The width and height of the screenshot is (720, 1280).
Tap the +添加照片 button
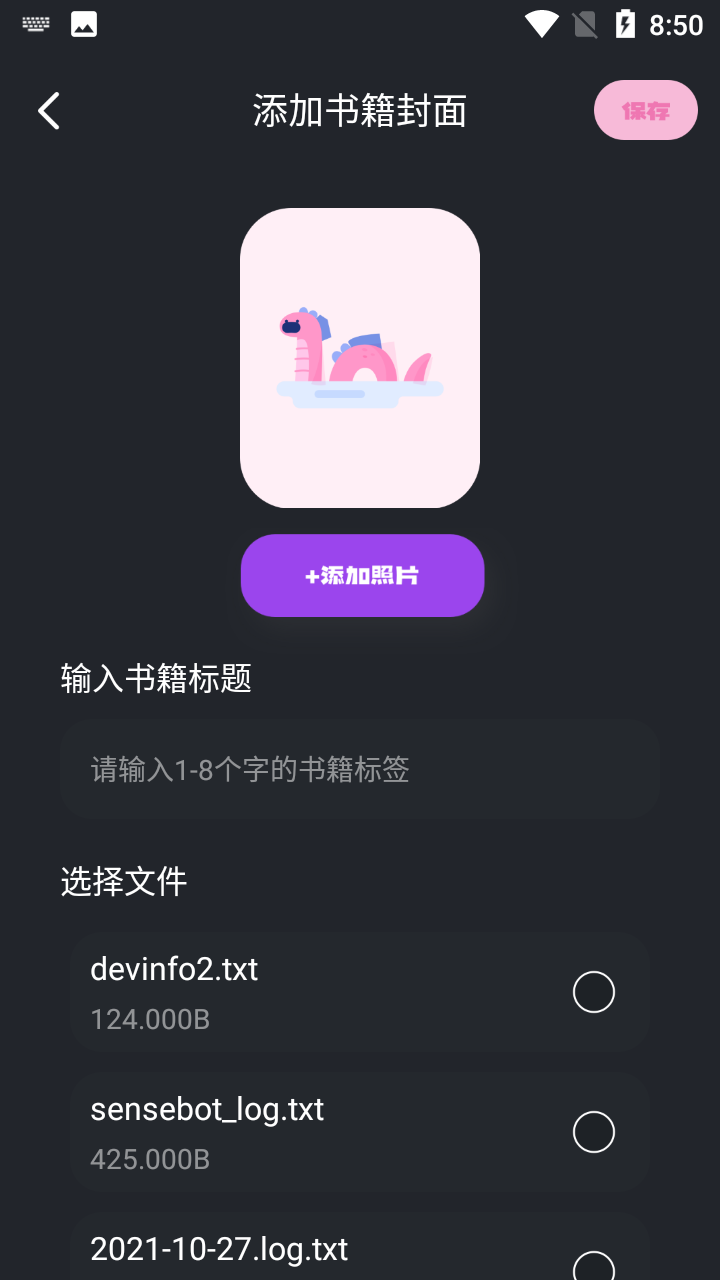tap(362, 576)
